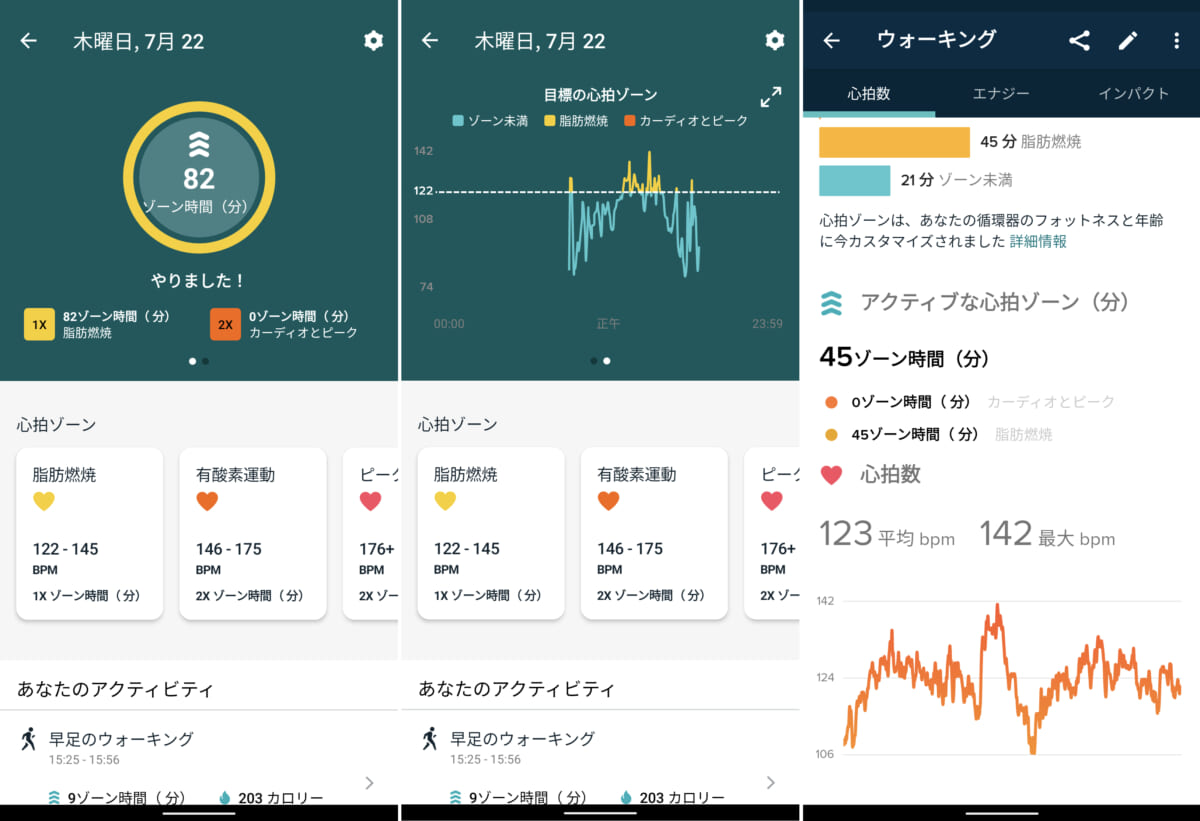
Task: Open settings gear above the 目標の心拍ゾーン chart
Action: (774, 41)
